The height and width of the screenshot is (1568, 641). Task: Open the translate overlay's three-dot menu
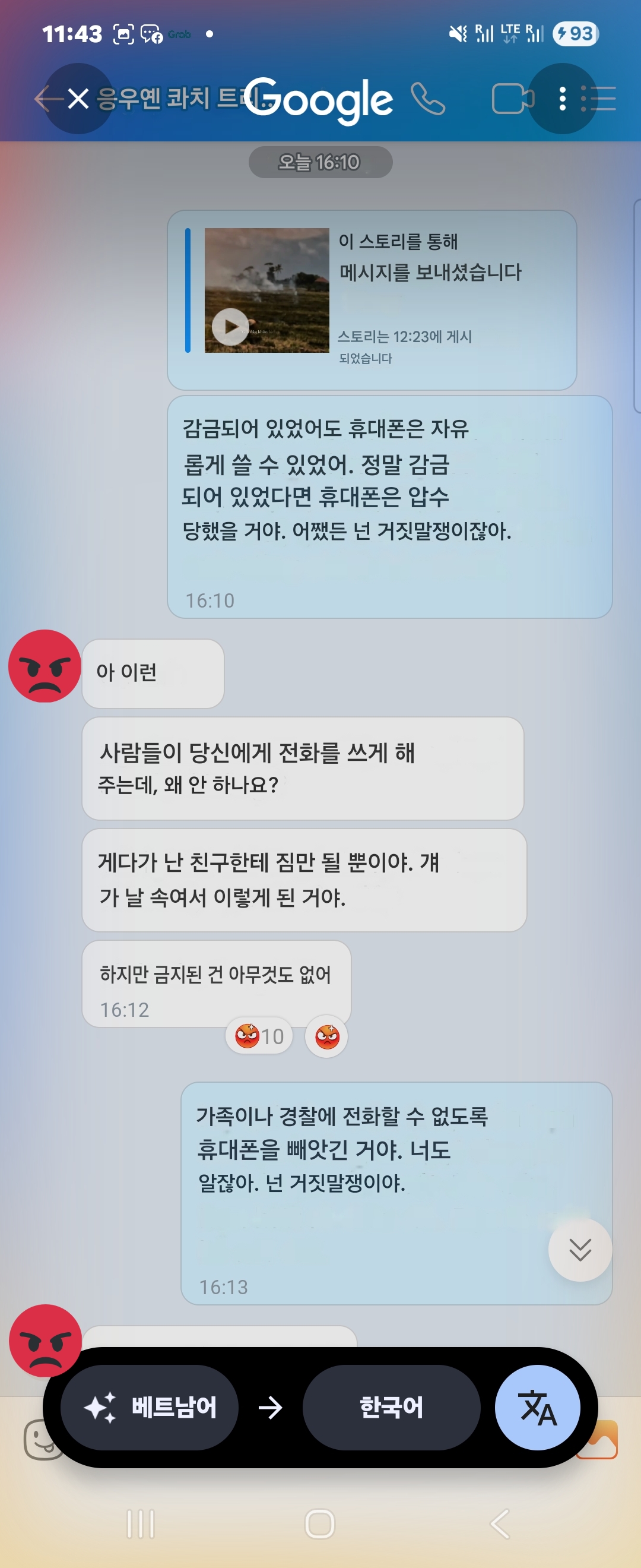click(562, 99)
